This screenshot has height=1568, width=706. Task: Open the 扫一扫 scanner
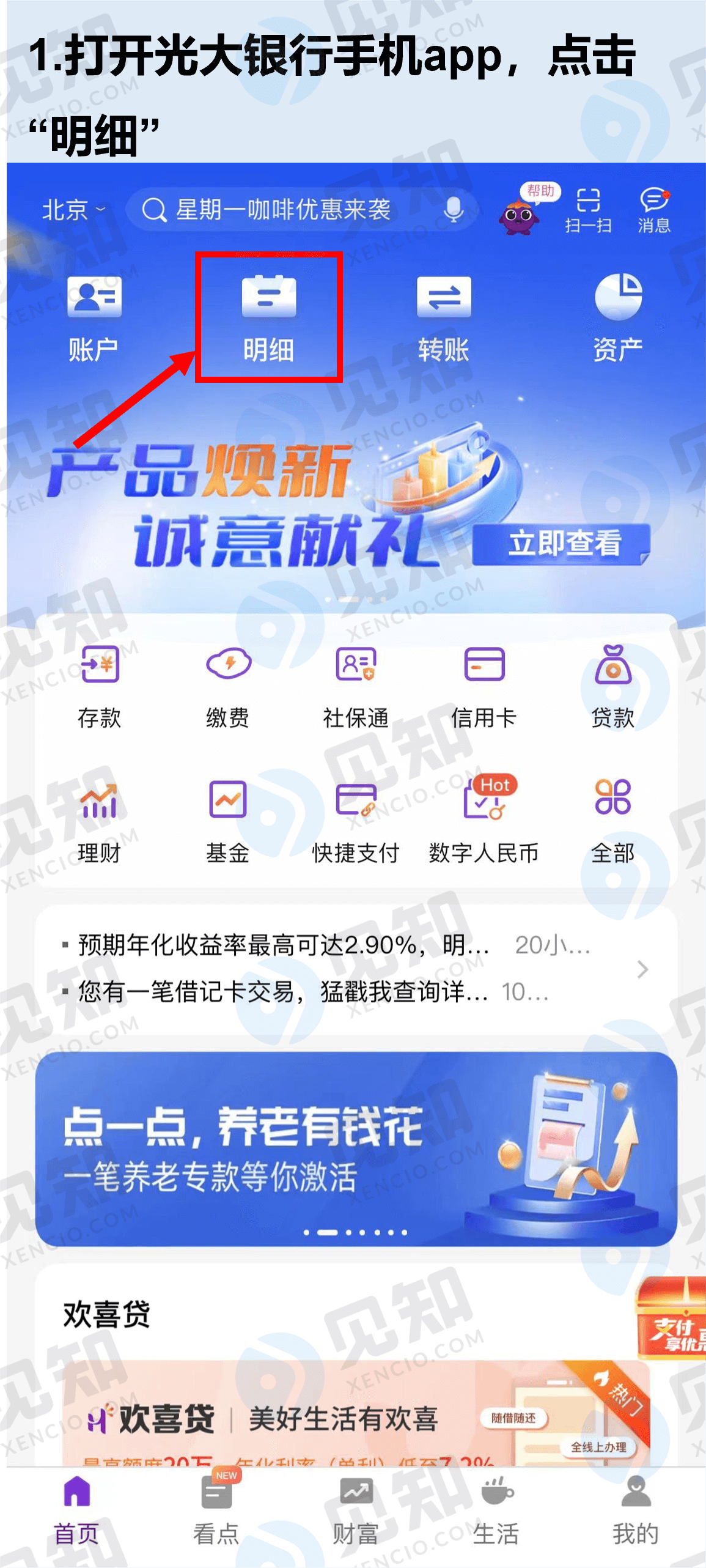pos(587,210)
